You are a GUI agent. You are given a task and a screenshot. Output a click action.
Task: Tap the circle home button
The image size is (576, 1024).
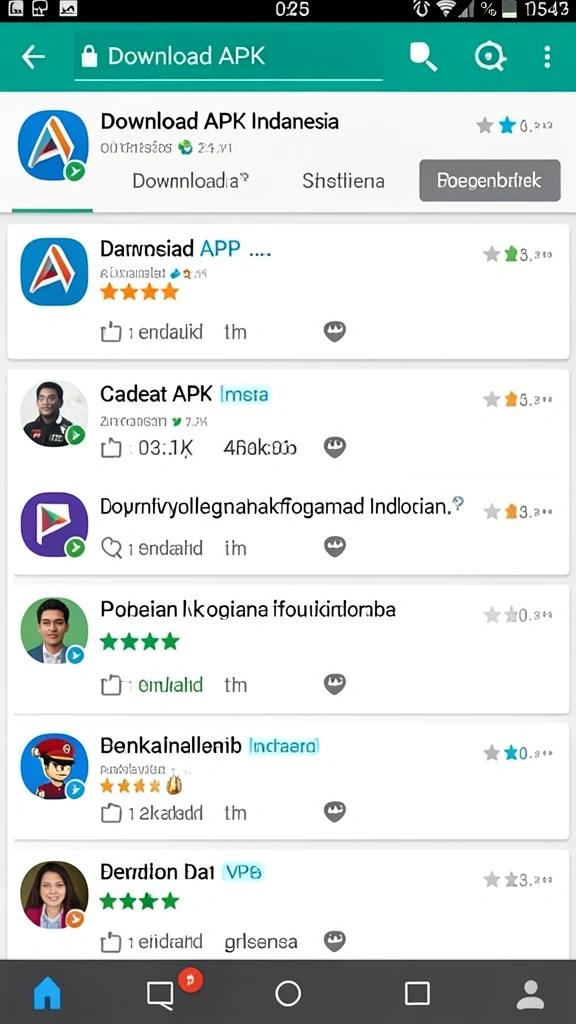[x=288, y=994]
